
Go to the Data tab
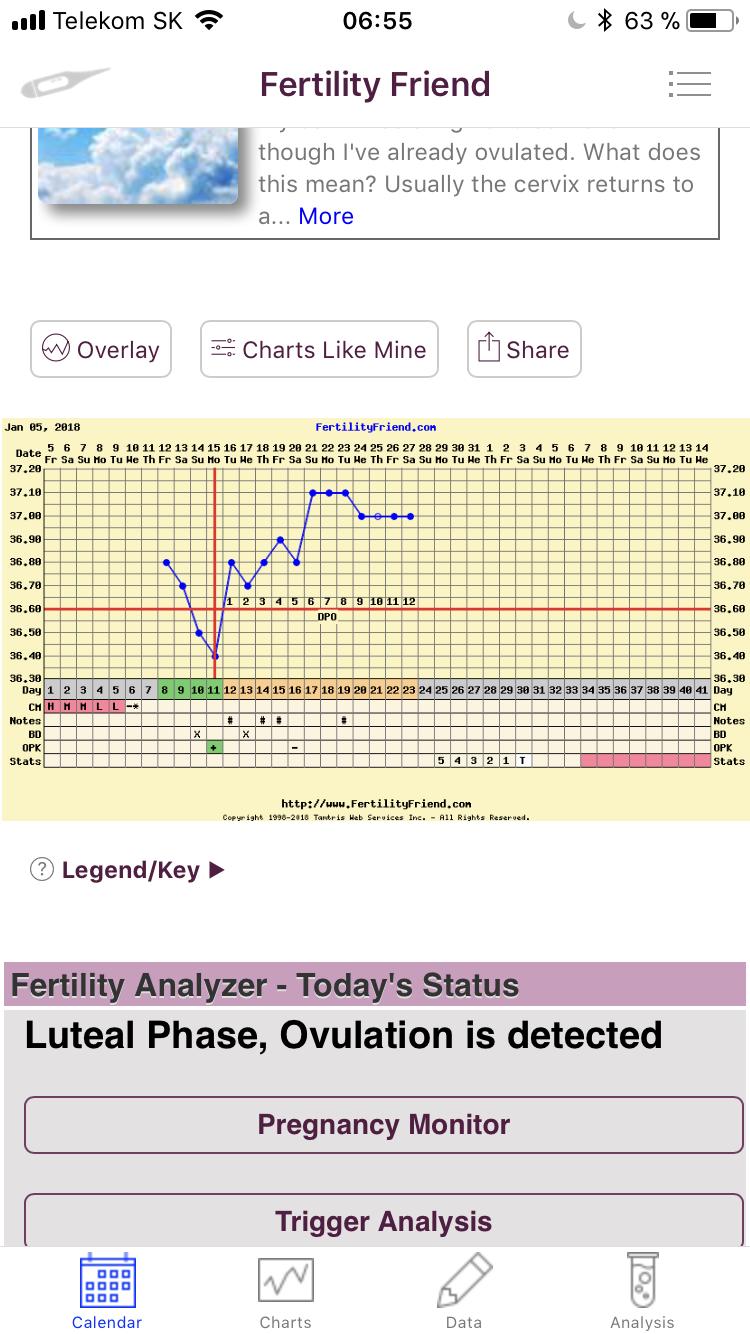pyautogui.click(x=464, y=1291)
